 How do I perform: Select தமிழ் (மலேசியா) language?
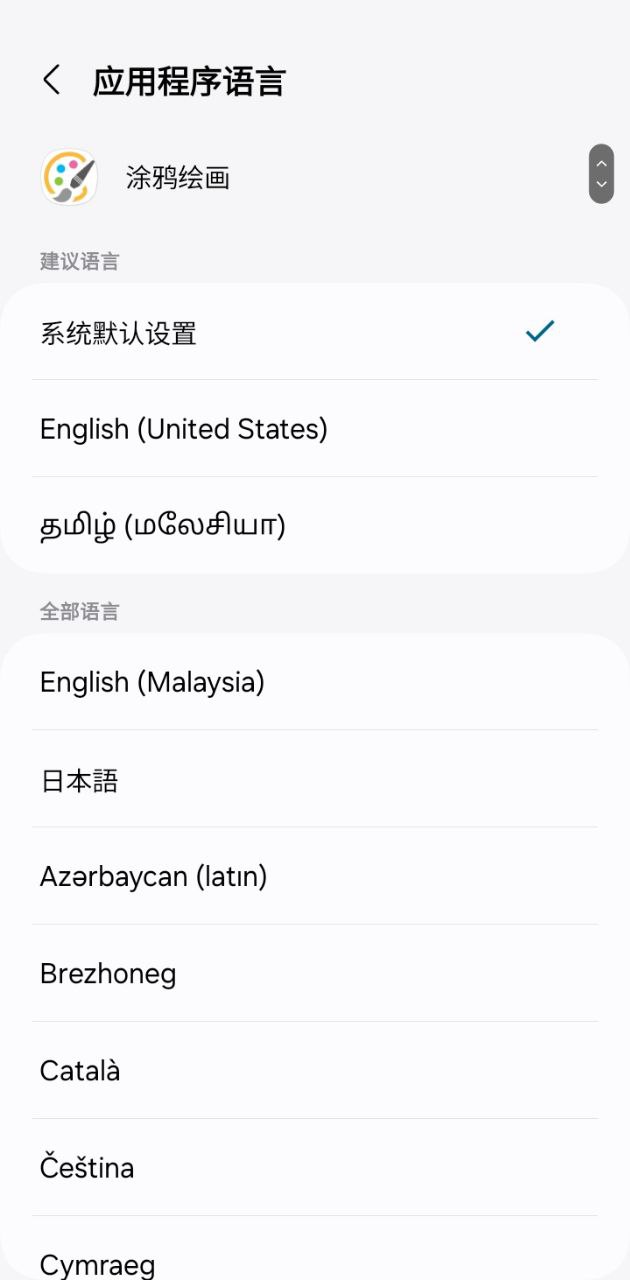(315, 525)
